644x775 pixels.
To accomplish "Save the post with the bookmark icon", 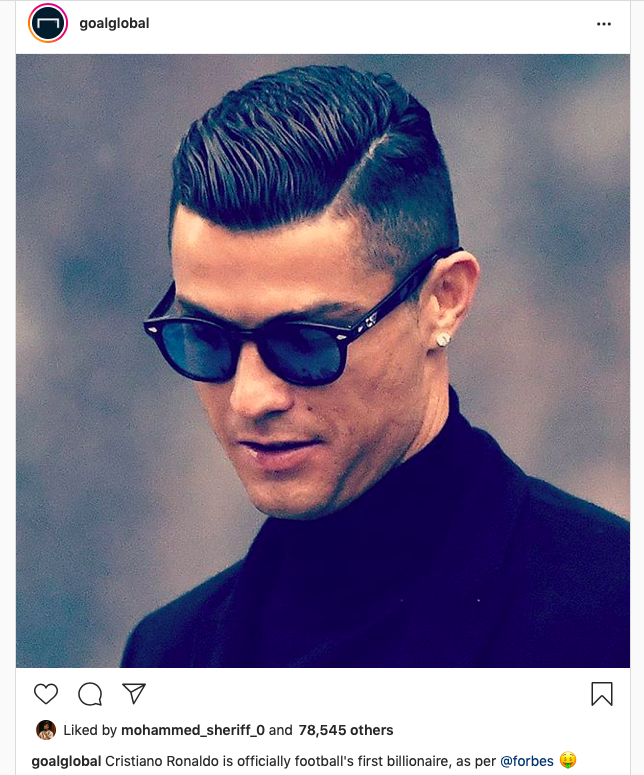I will coord(601,694).
